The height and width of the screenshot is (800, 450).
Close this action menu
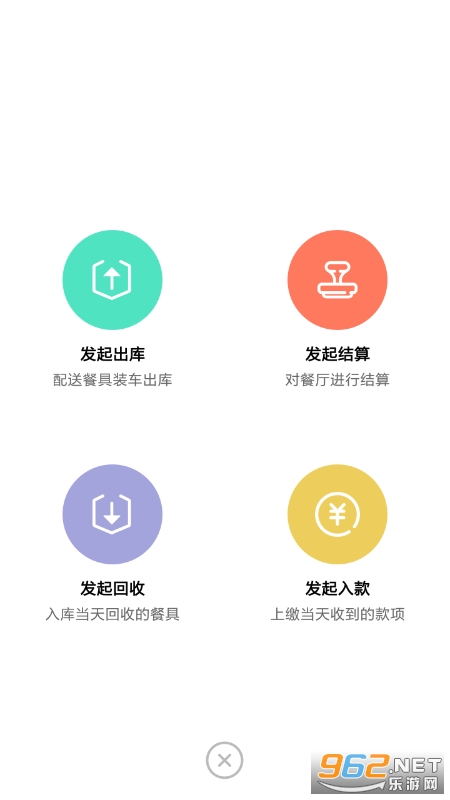pyautogui.click(x=224, y=760)
